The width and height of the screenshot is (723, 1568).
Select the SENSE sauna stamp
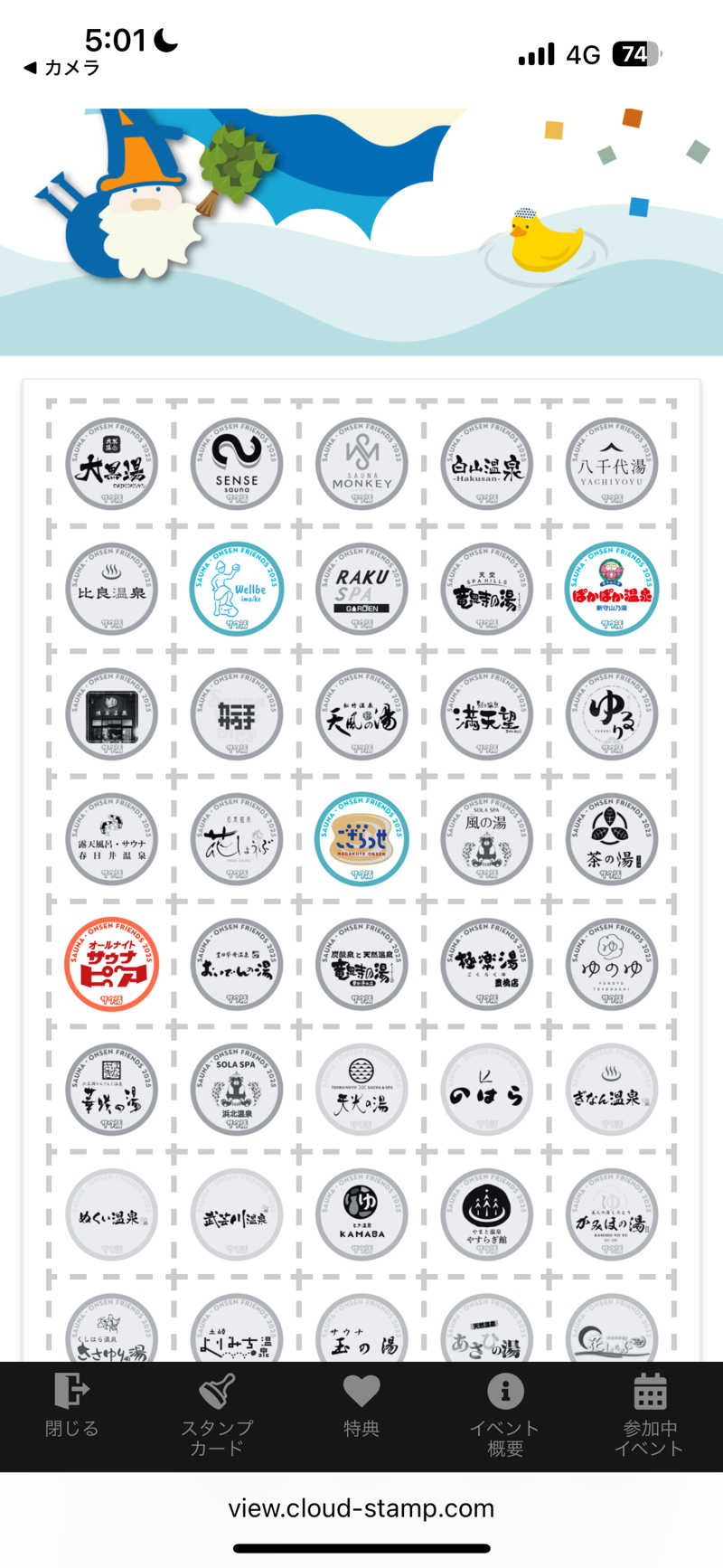tap(237, 464)
